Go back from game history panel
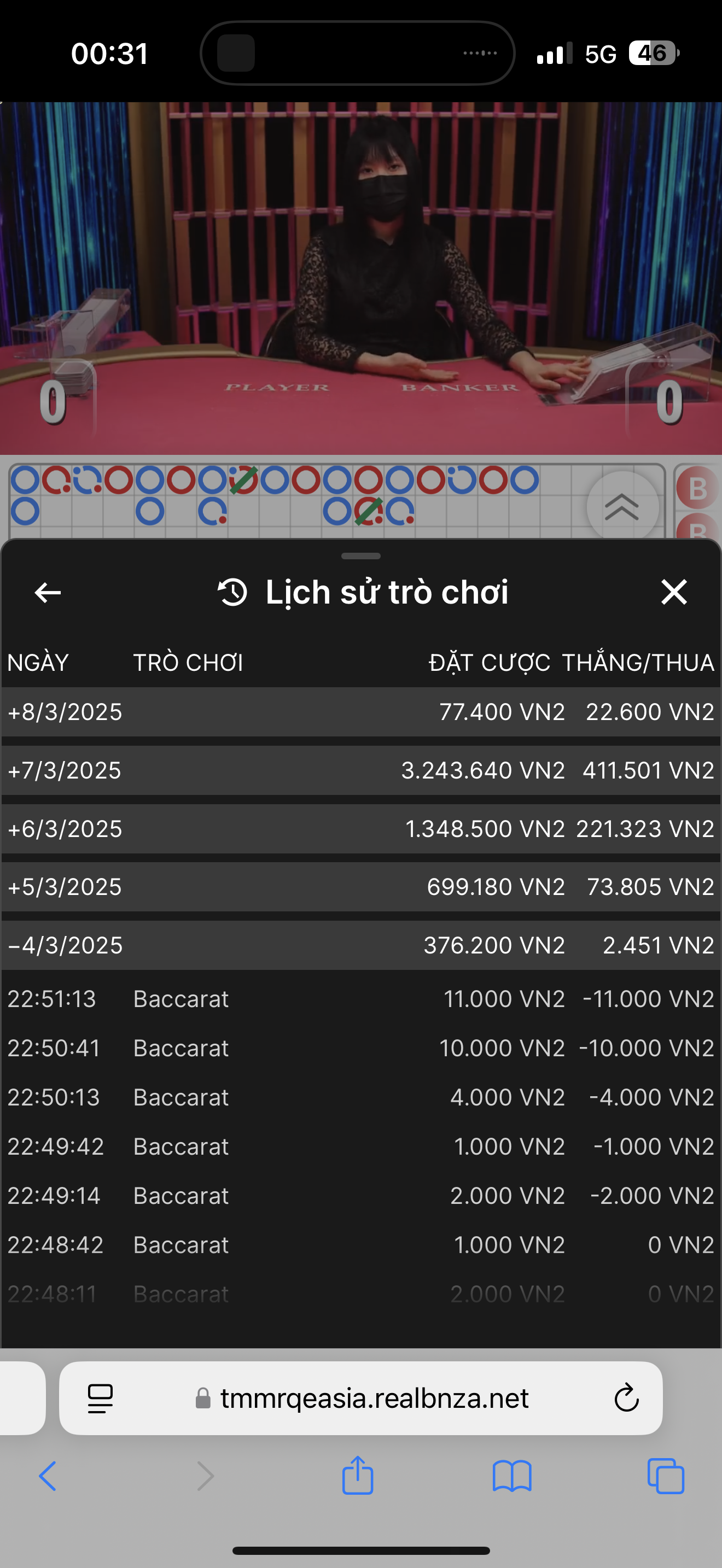 click(x=48, y=592)
